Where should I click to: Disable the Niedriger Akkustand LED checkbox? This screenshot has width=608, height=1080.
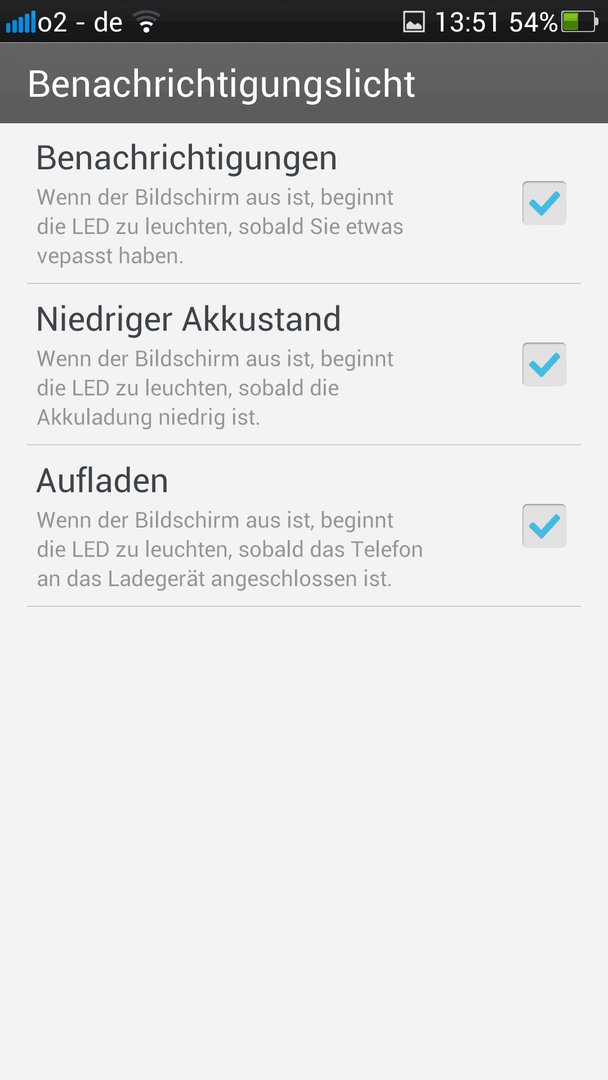tap(544, 364)
